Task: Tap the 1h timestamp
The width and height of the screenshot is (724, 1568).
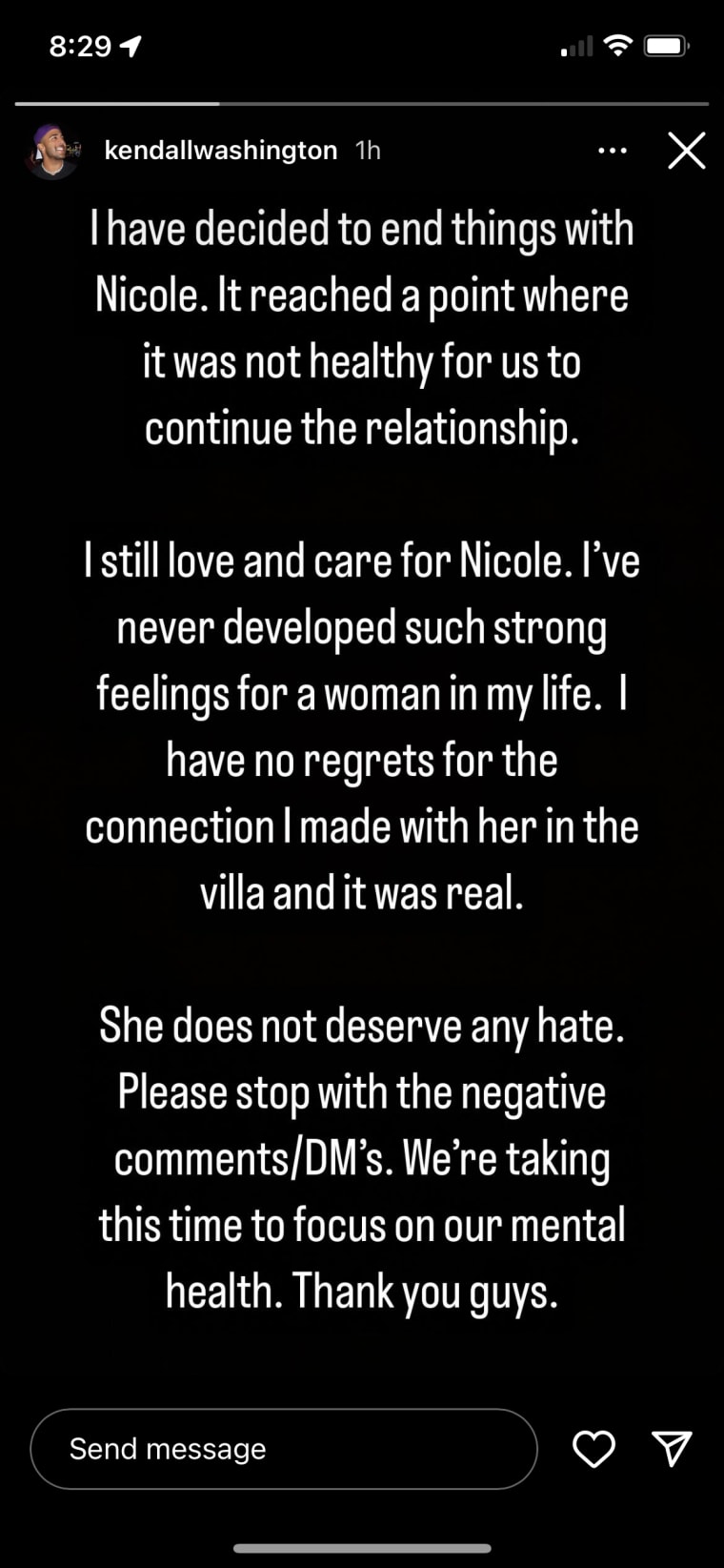Action: pyautogui.click(x=366, y=150)
